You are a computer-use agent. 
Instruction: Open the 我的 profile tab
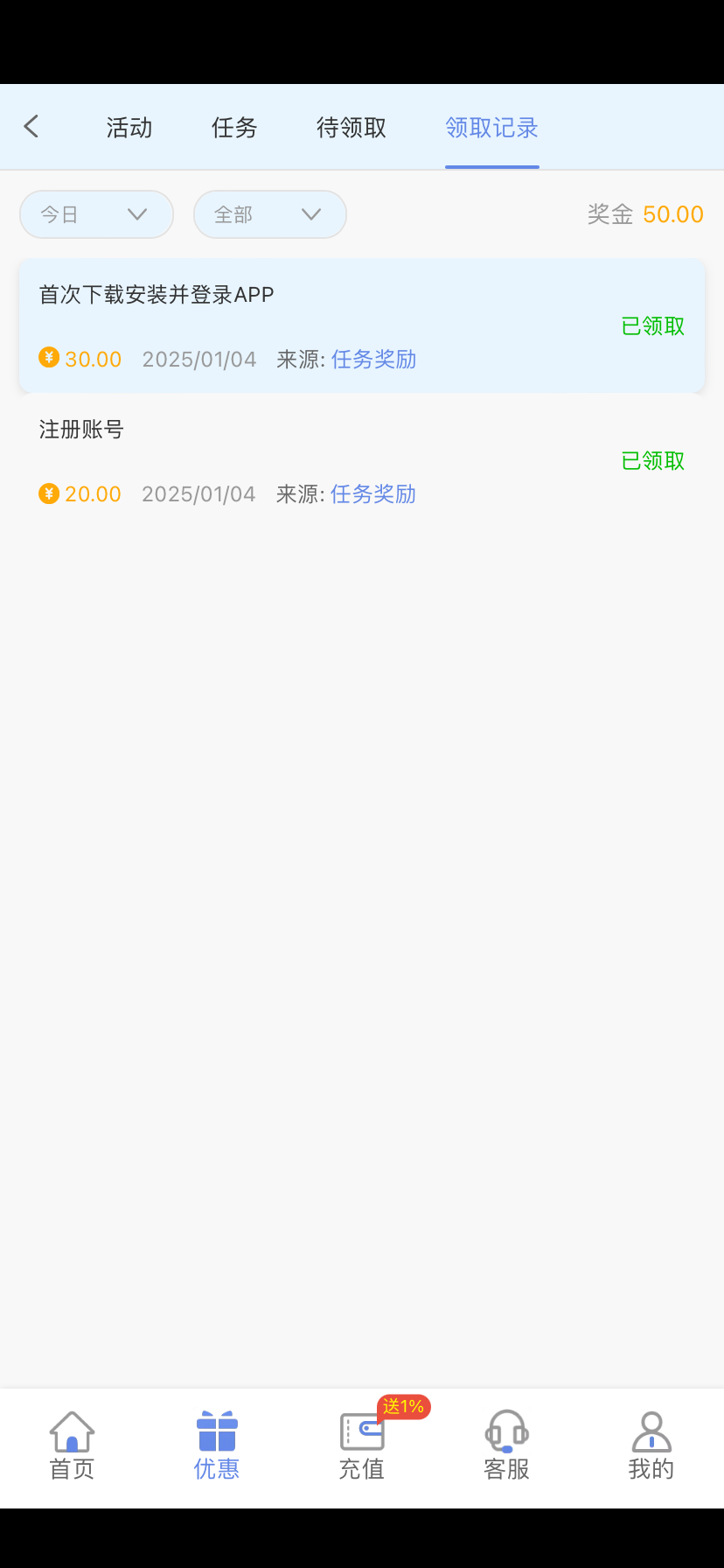tap(651, 1445)
